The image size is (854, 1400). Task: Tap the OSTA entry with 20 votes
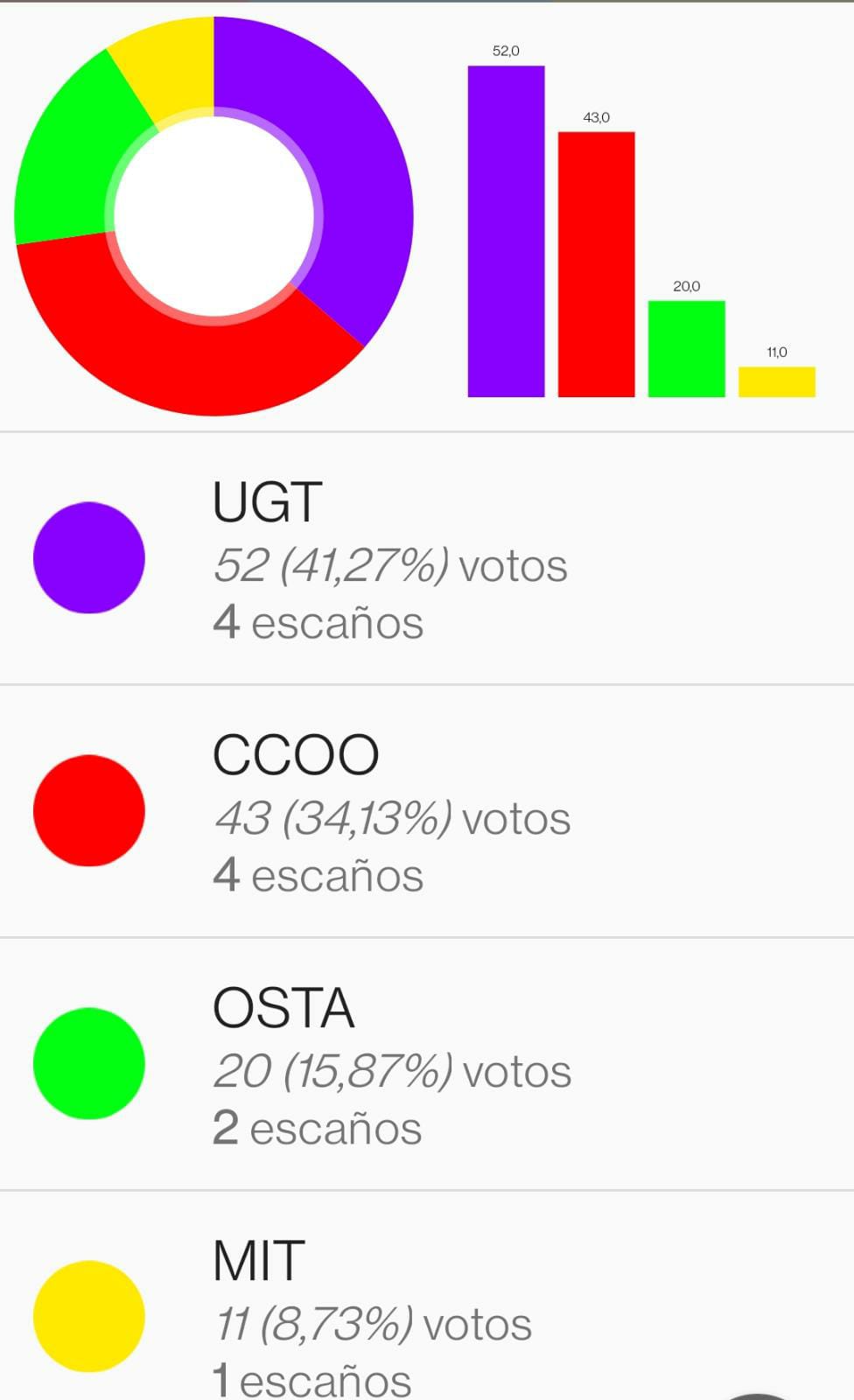[427, 1064]
